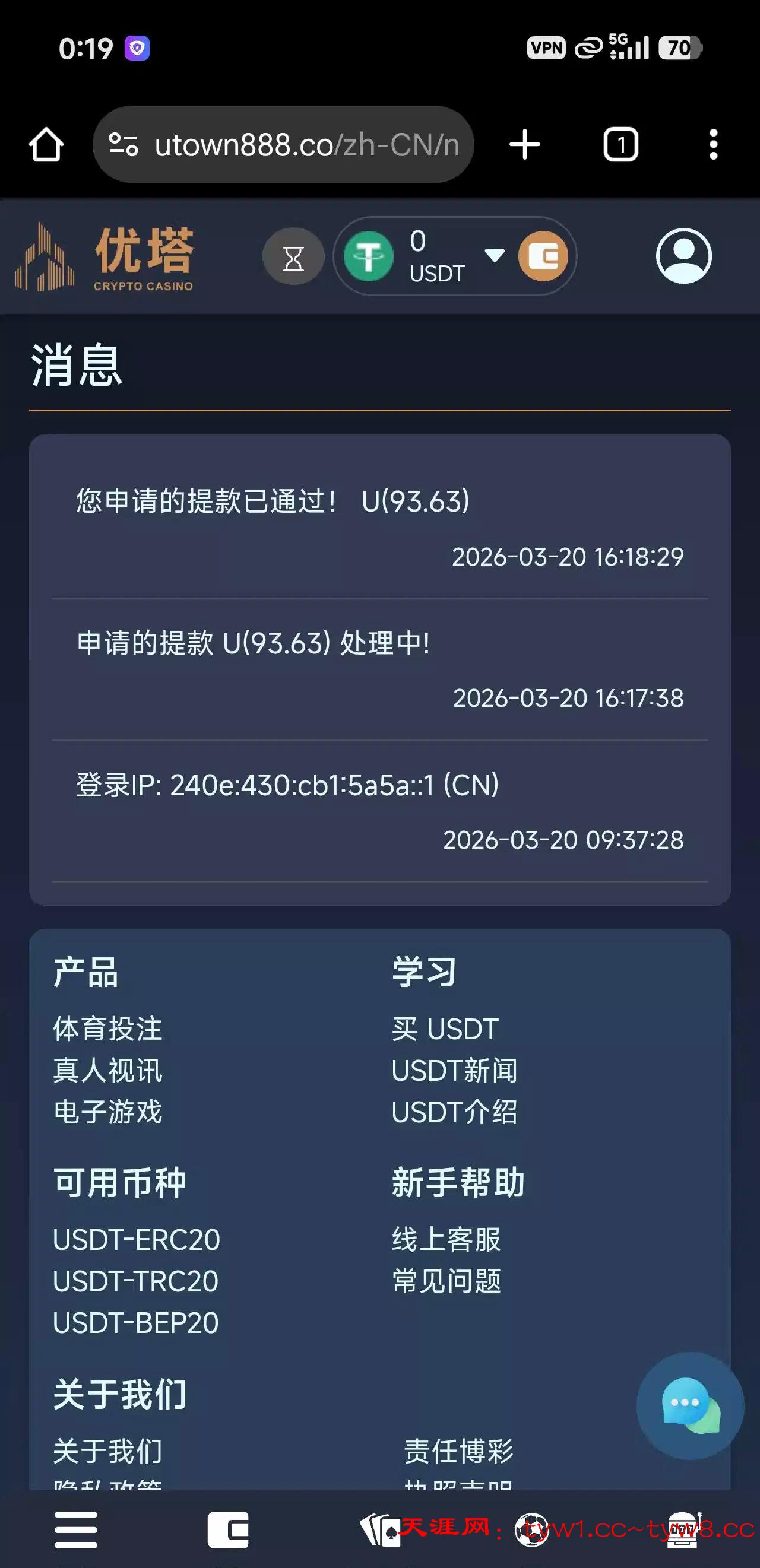
Task: Expand the USDT currency dropdown
Action: point(494,255)
